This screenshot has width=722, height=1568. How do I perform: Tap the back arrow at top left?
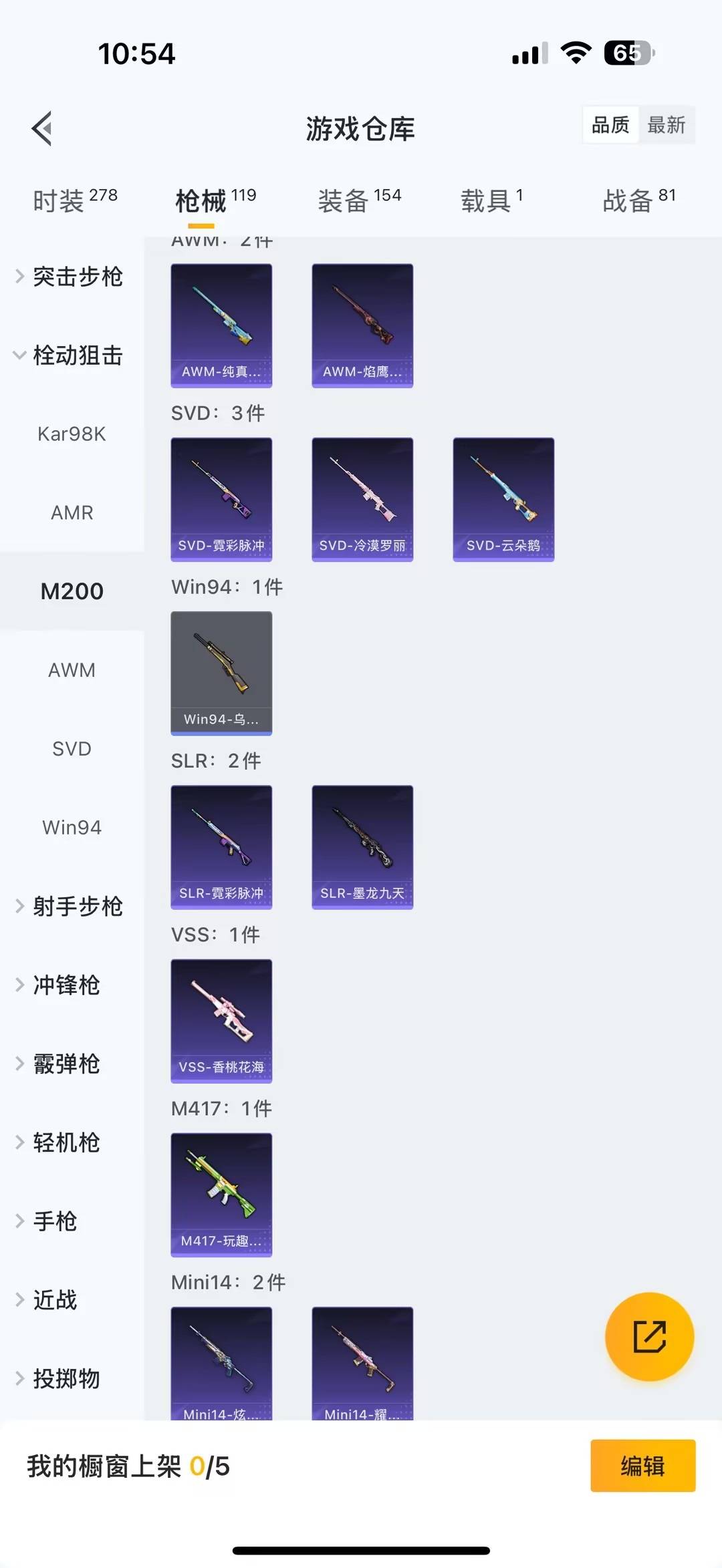pyautogui.click(x=41, y=128)
